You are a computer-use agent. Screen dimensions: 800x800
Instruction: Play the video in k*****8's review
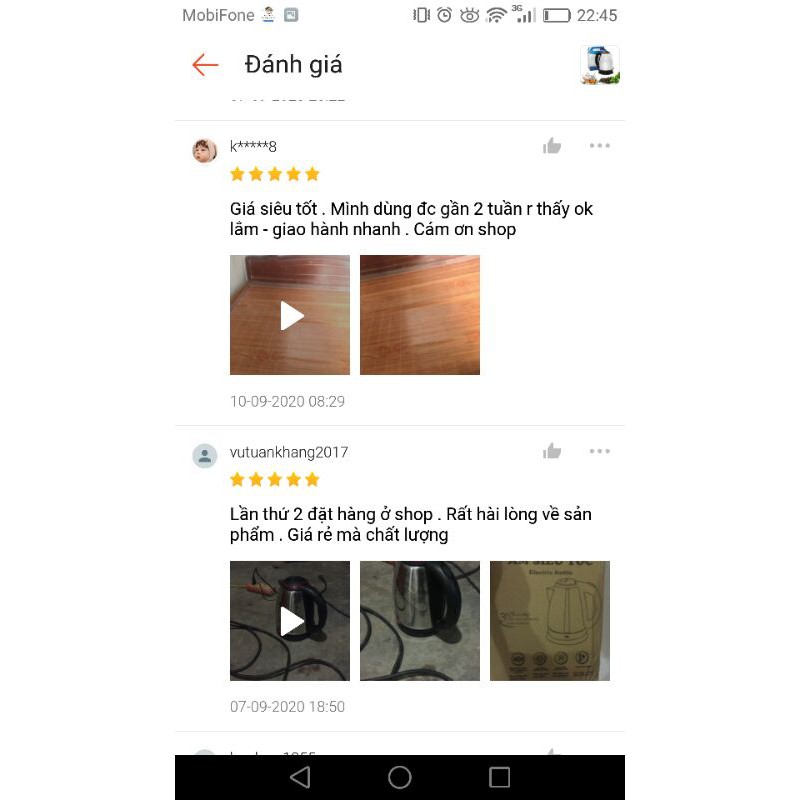pyautogui.click(x=290, y=315)
